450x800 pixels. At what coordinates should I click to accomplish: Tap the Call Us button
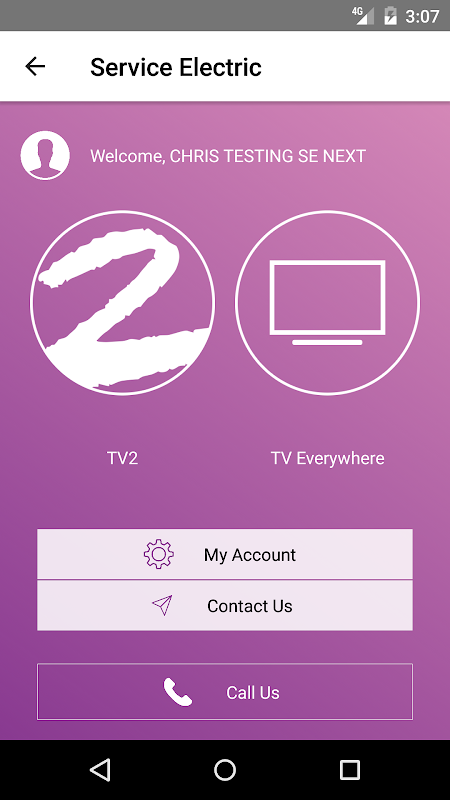point(225,692)
